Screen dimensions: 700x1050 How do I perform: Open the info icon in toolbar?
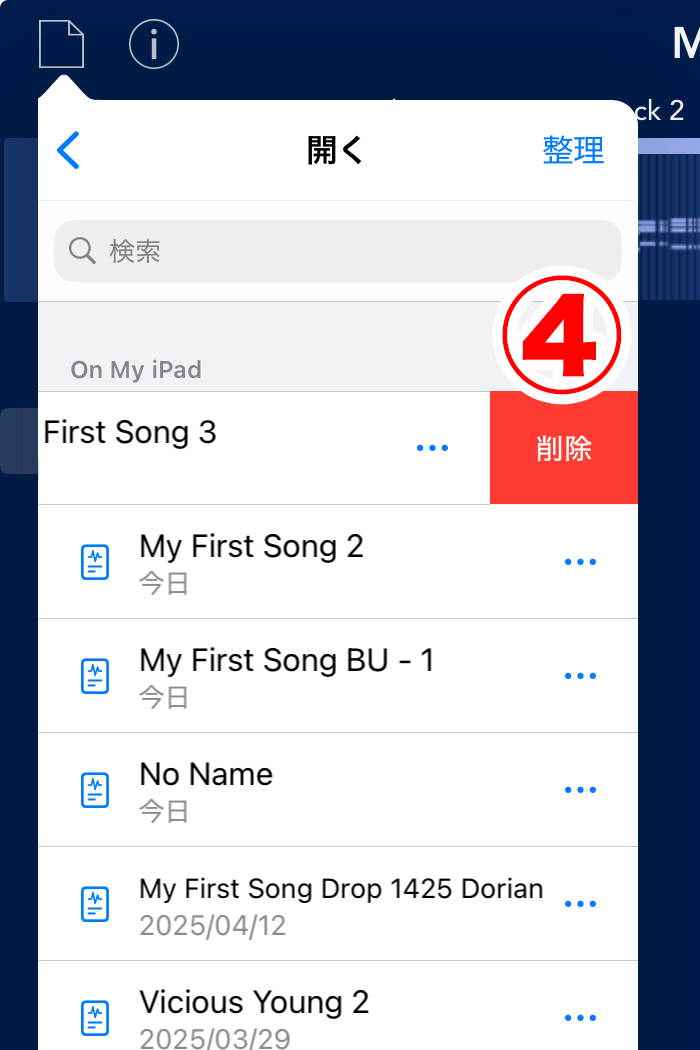click(x=154, y=45)
